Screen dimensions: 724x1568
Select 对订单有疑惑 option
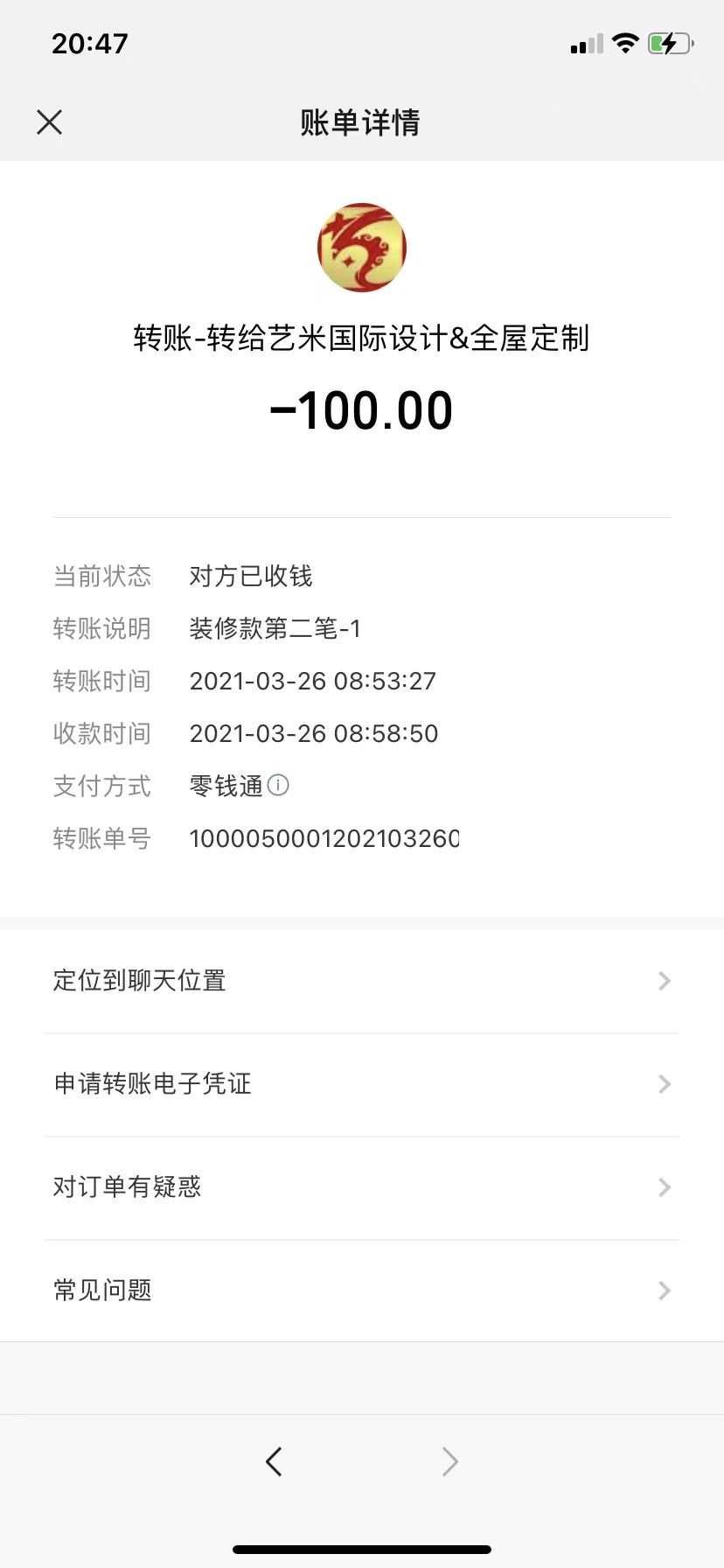pos(362,1187)
